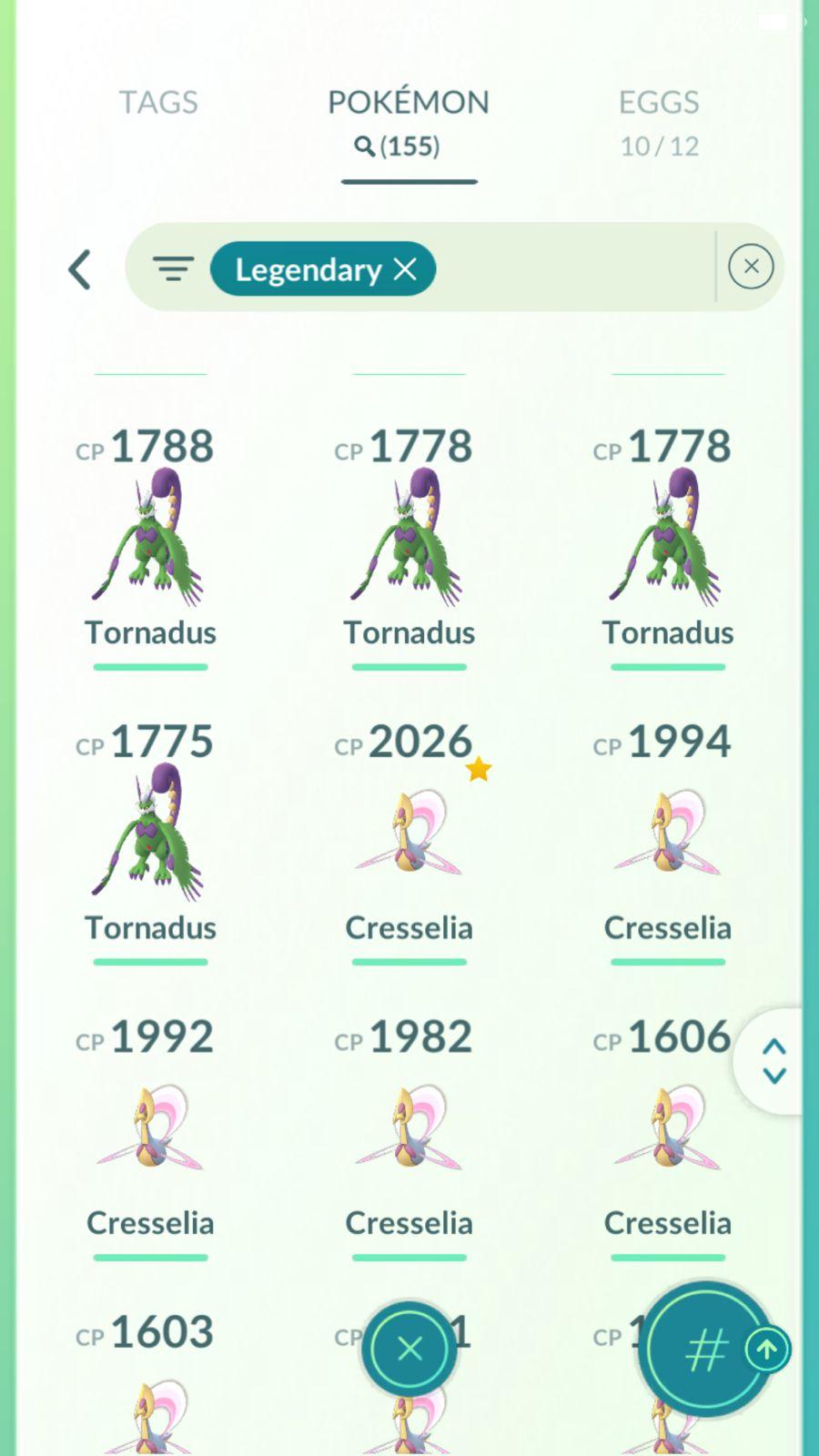This screenshot has width=819, height=1456.
Task: Close the Pokémon storage with X button
Action: pyautogui.click(x=409, y=1349)
